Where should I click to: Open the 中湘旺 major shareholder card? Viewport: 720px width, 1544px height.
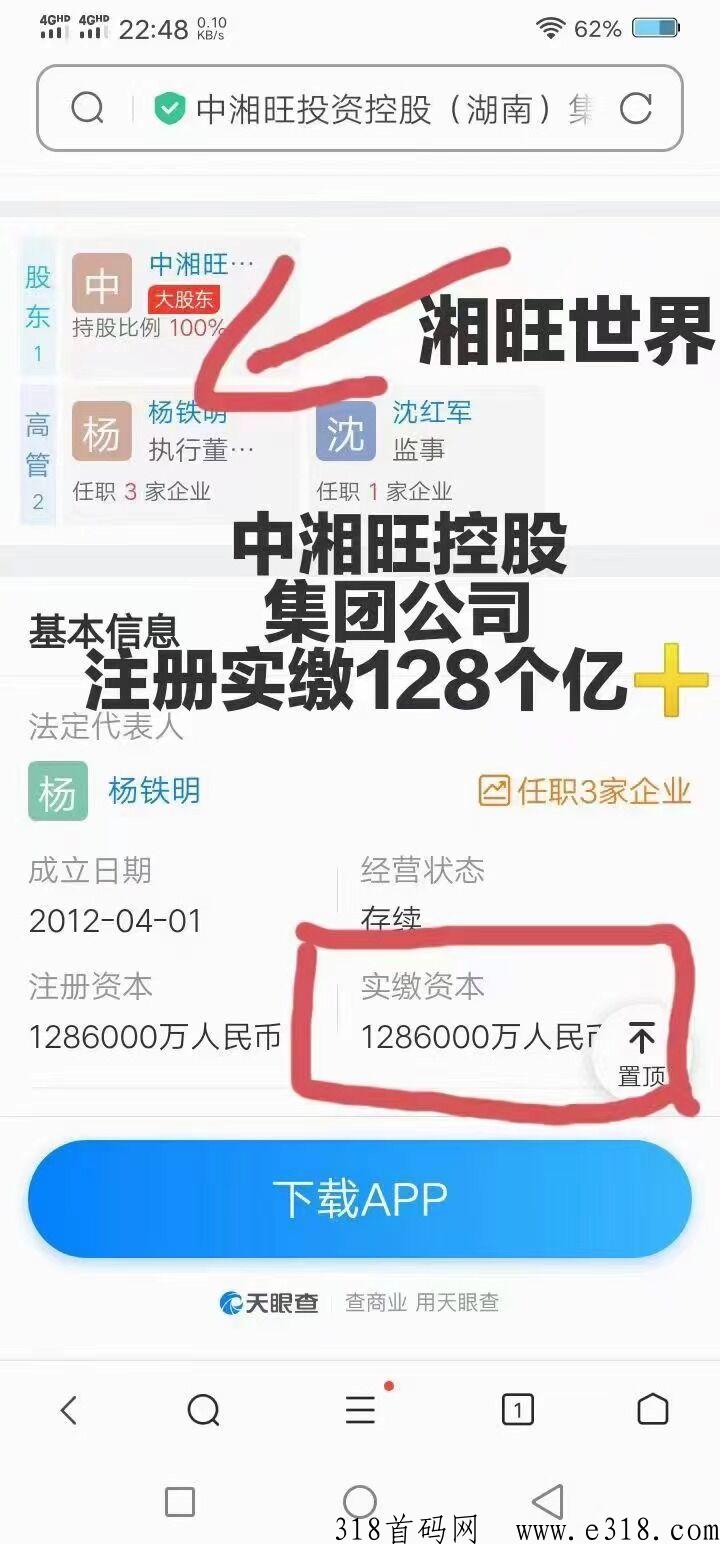point(180,295)
